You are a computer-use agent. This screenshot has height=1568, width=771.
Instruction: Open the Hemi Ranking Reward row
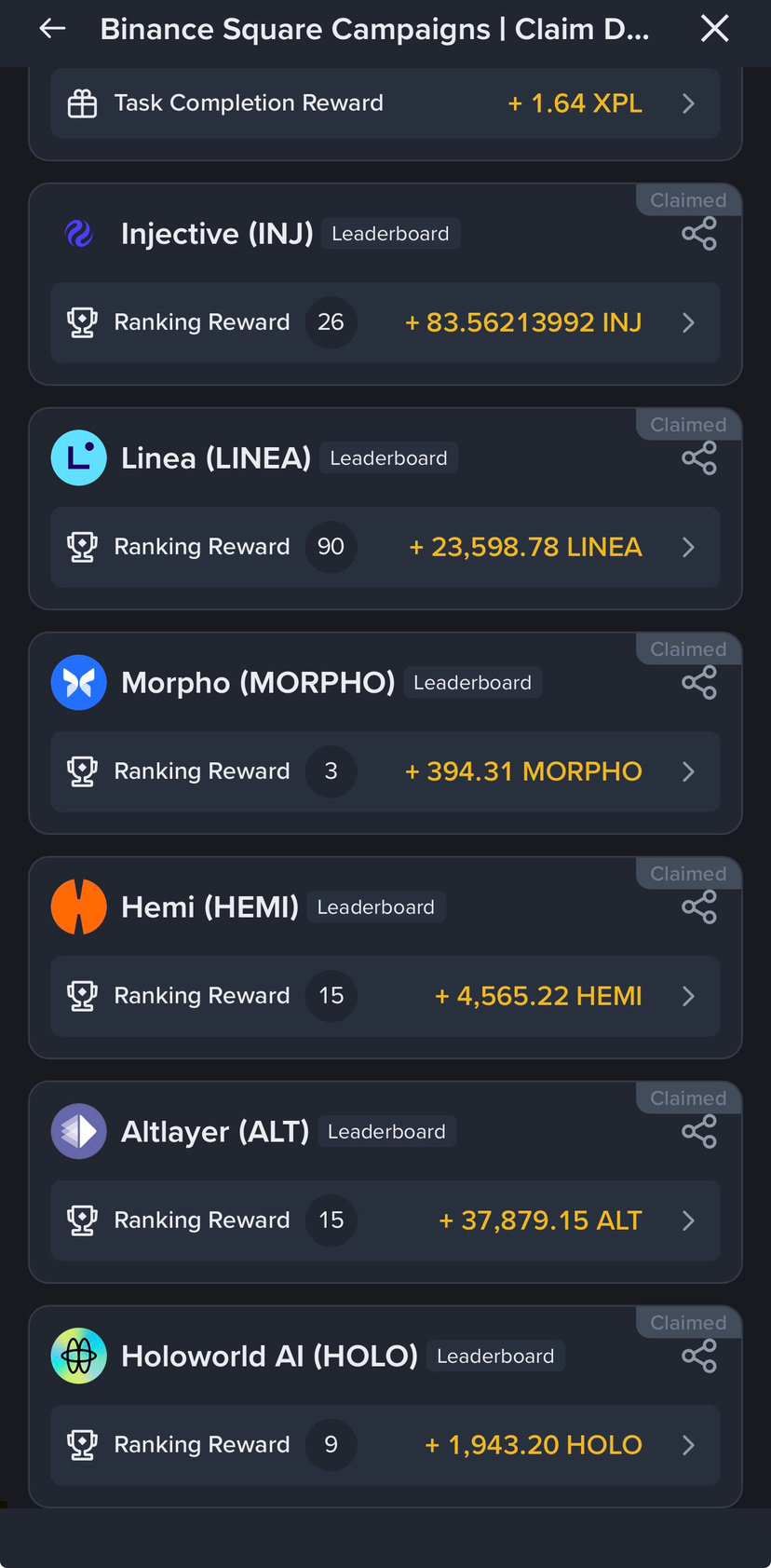(x=385, y=996)
